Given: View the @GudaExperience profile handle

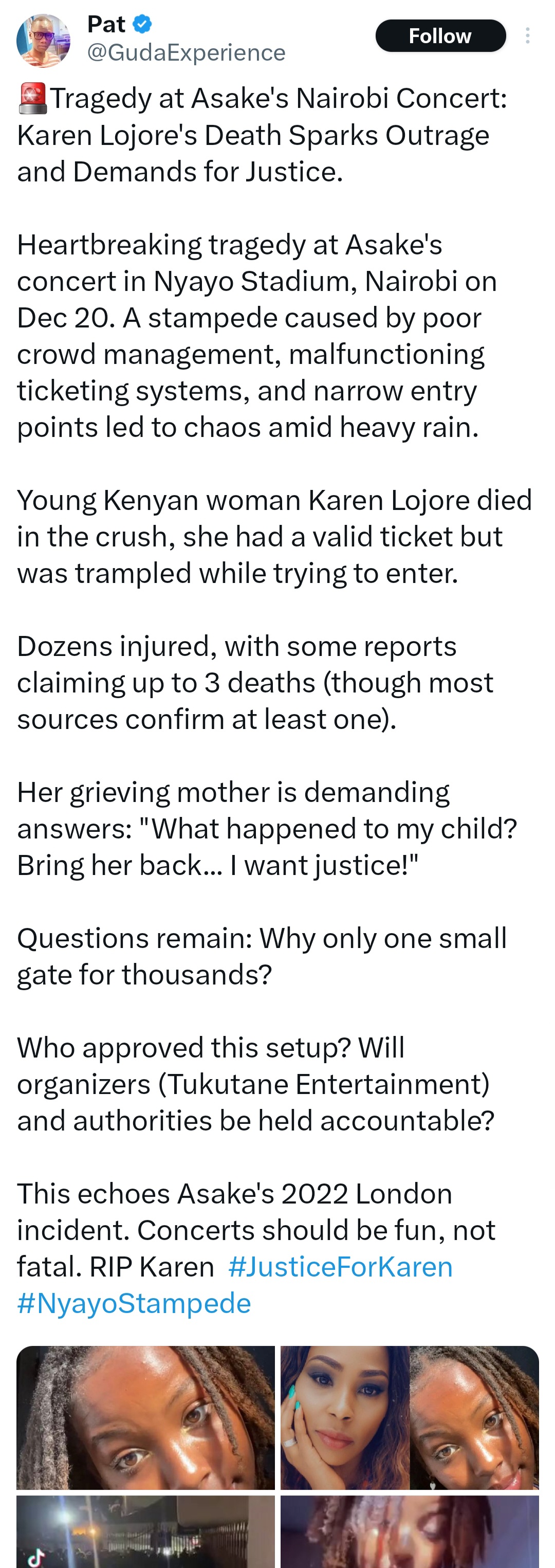Looking at the screenshot, I should click(x=186, y=53).
